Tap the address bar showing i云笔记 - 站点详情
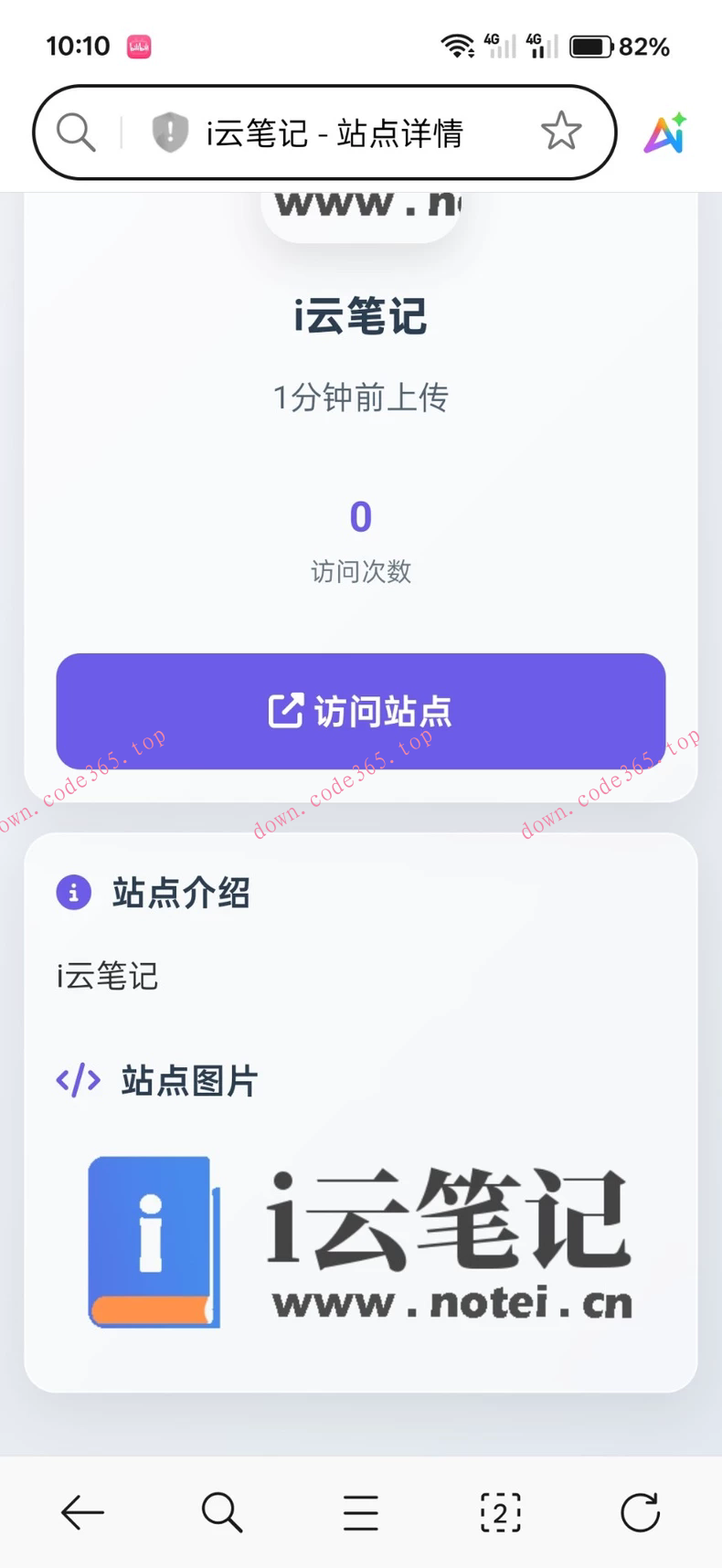The height and width of the screenshot is (1568, 722). (335, 132)
